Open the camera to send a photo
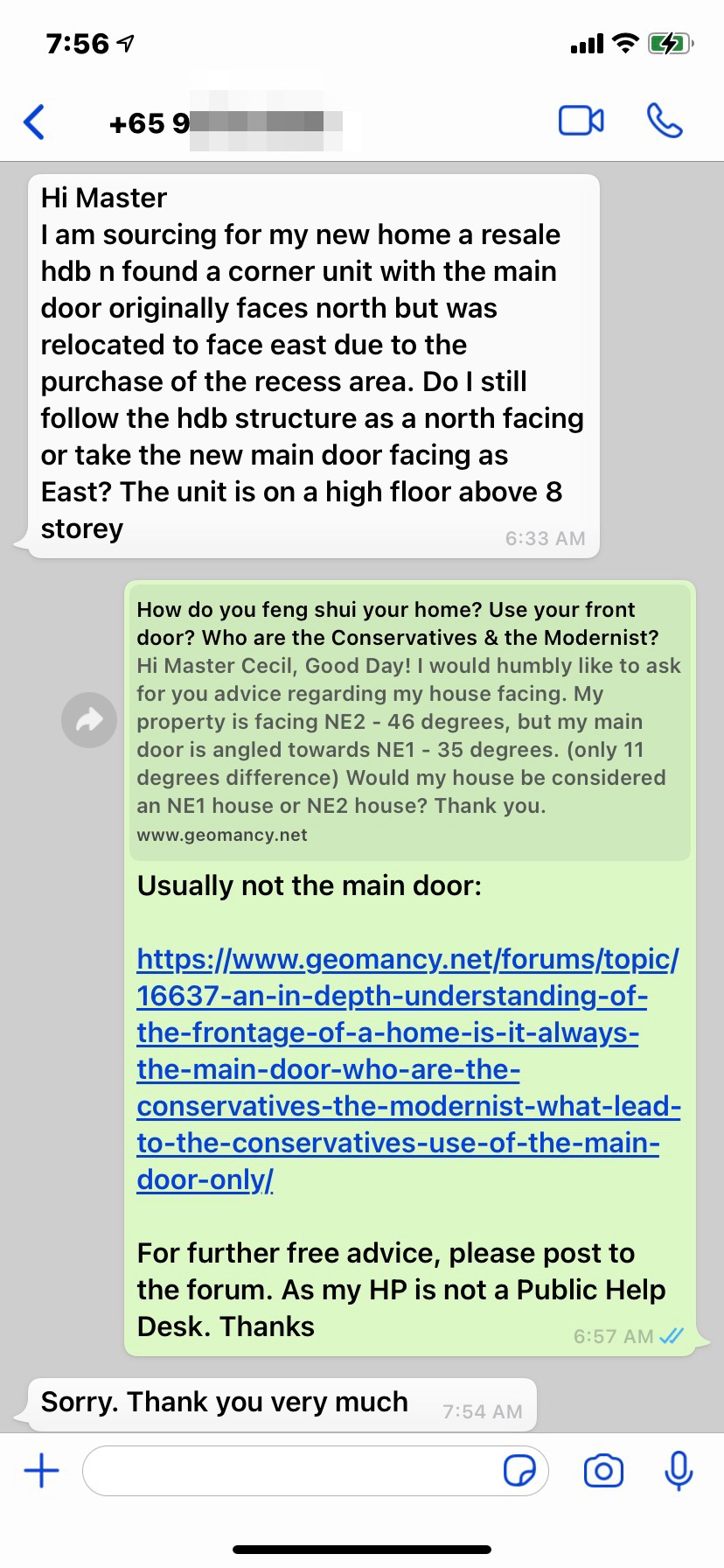 click(603, 1471)
